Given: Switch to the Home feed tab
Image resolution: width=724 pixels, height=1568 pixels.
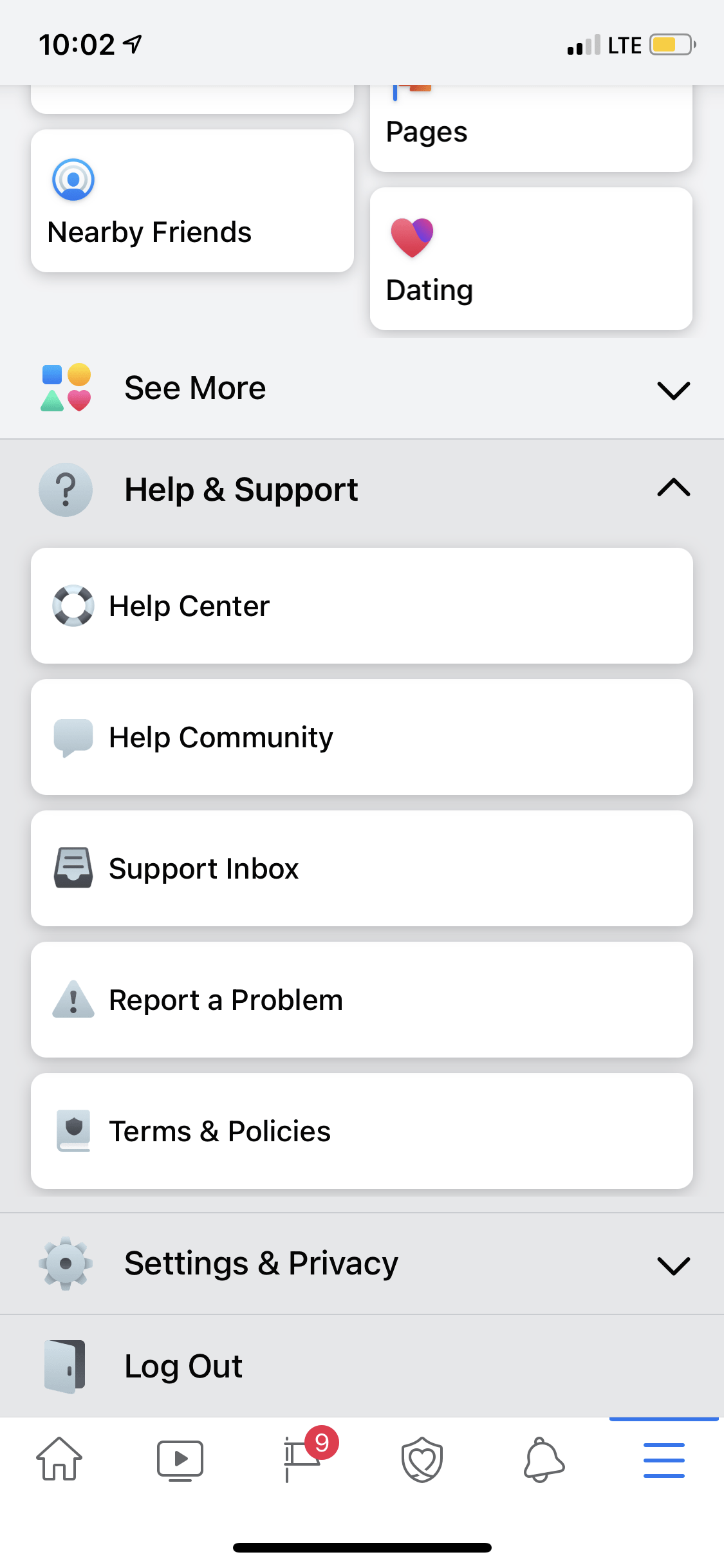Looking at the screenshot, I should 59,1459.
